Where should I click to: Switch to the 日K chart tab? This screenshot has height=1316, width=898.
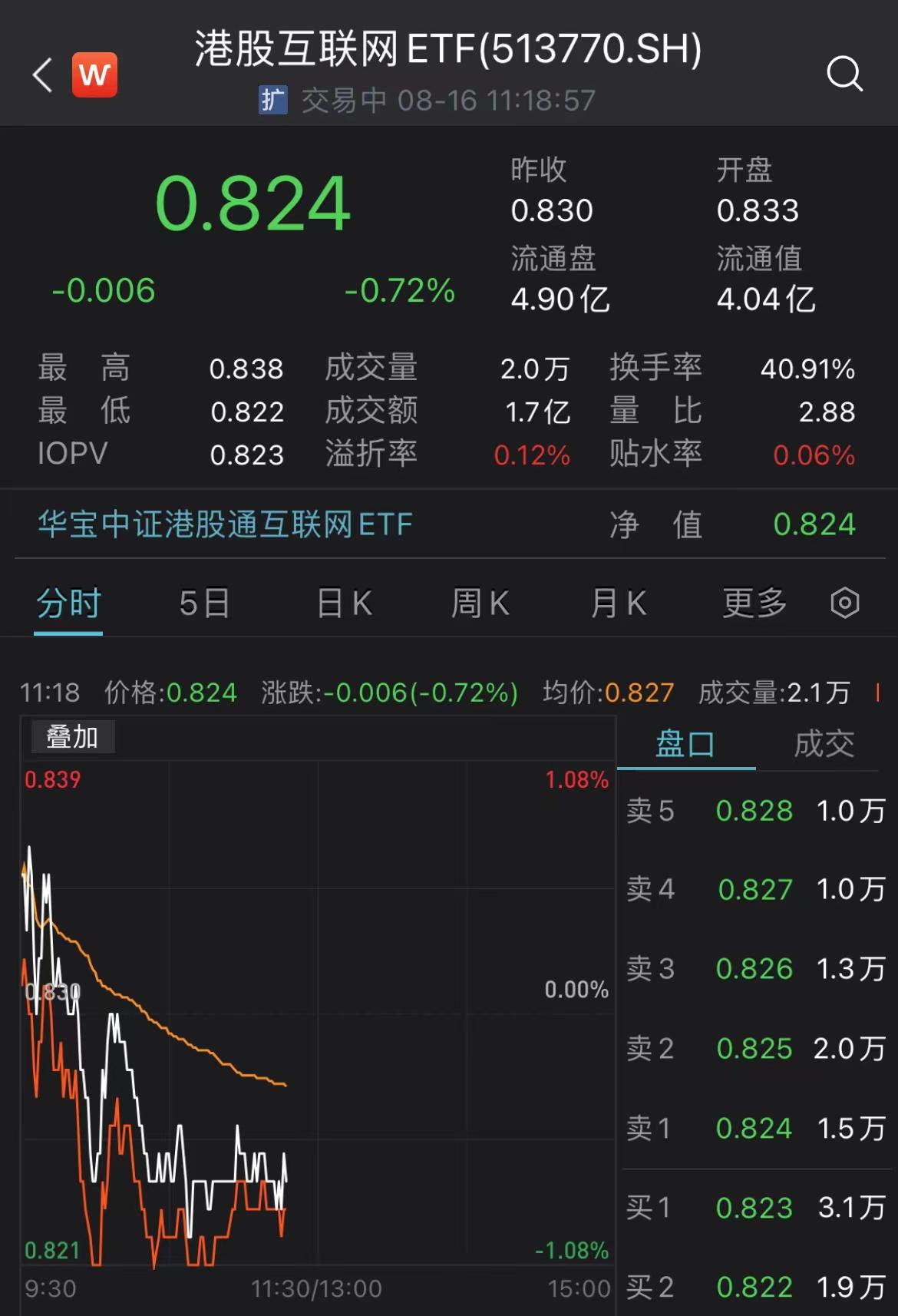(344, 603)
